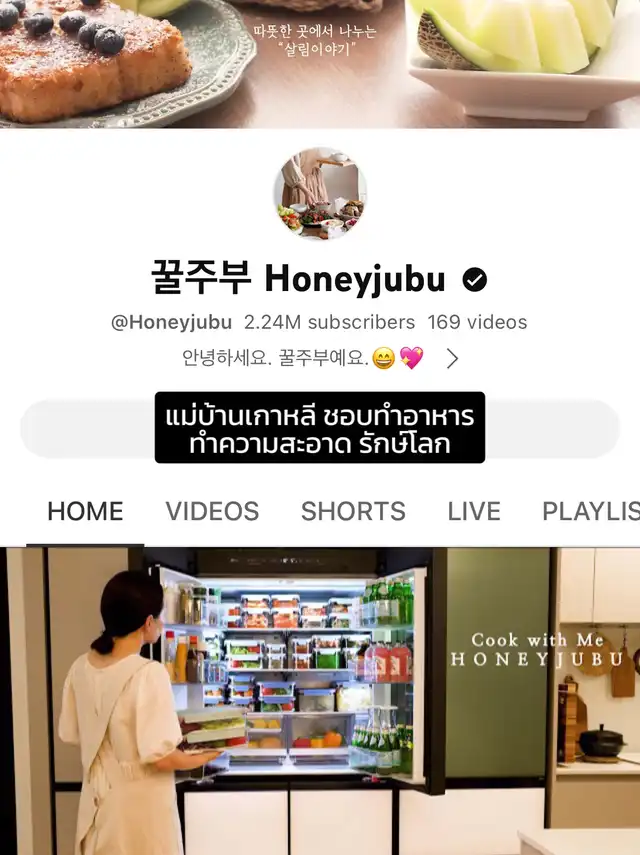Image resolution: width=640 pixels, height=855 pixels.
Task: Select the HOME tab
Action: point(85,511)
